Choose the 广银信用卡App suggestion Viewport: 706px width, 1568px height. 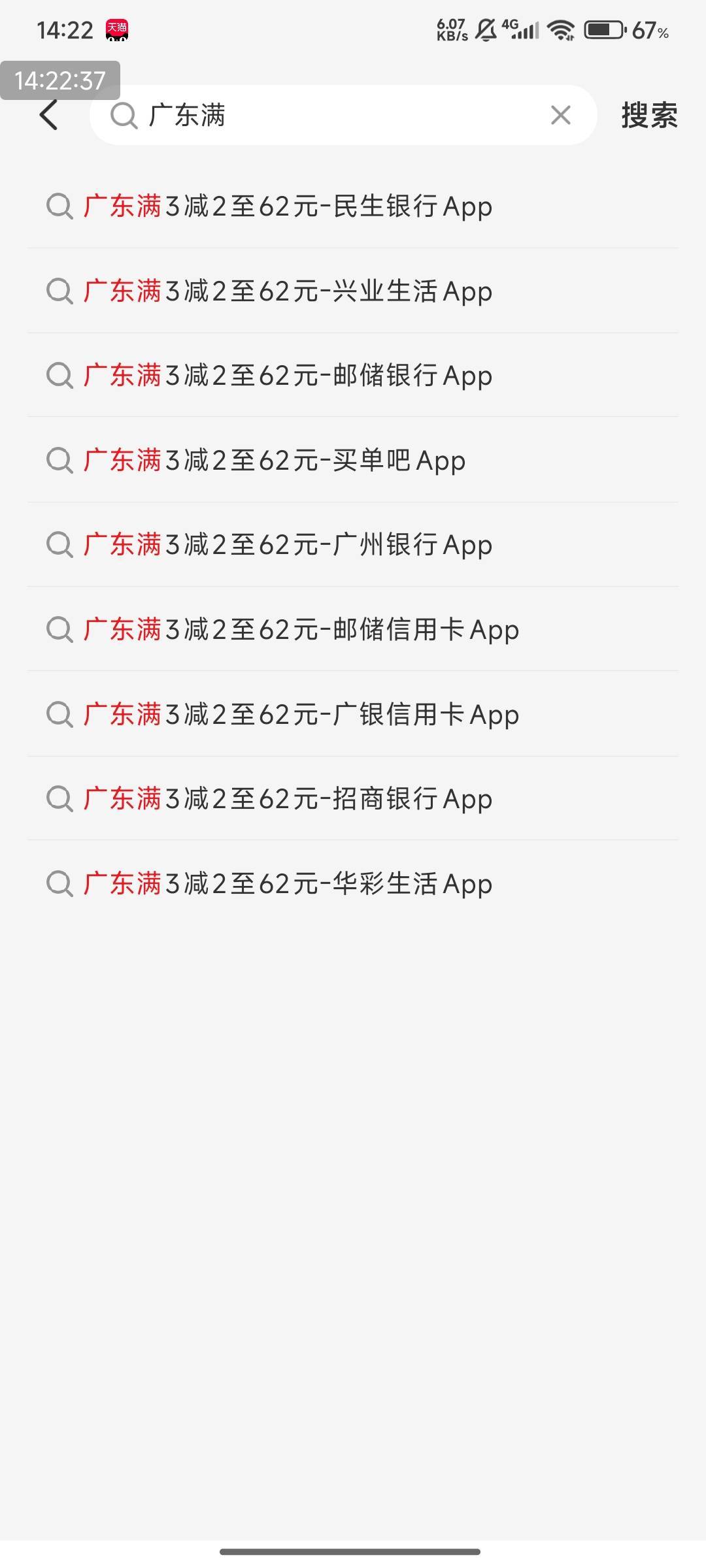point(353,714)
